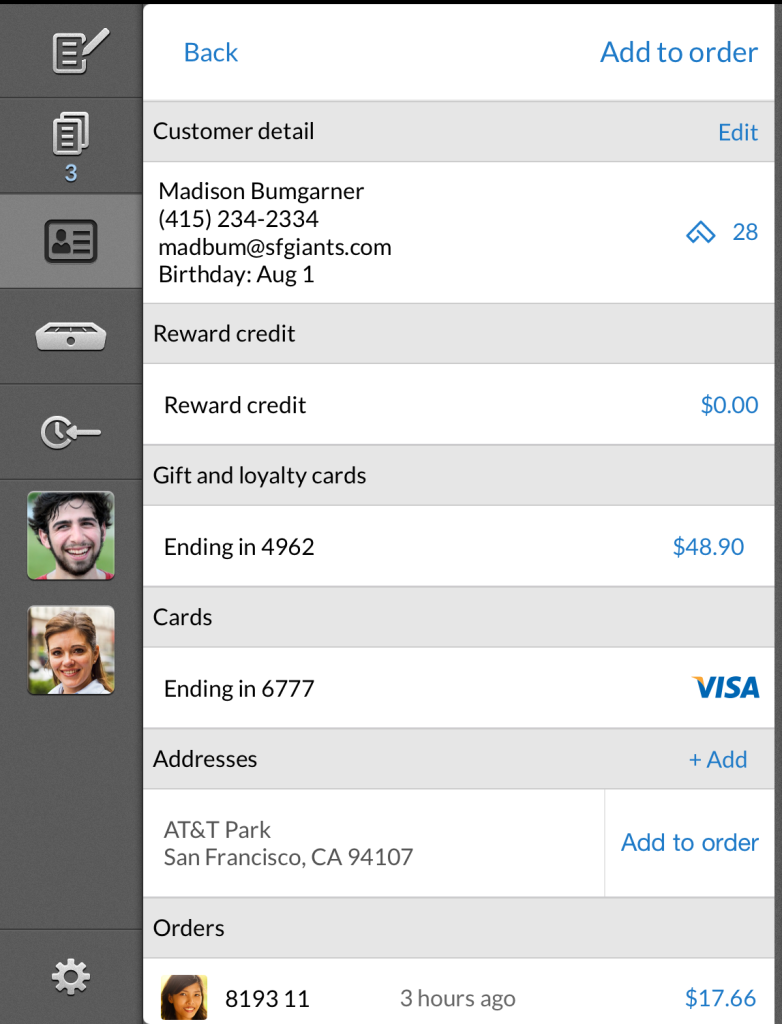The image size is (782, 1024).
Task: Add AT&T Park address to order
Action: click(x=689, y=842)
